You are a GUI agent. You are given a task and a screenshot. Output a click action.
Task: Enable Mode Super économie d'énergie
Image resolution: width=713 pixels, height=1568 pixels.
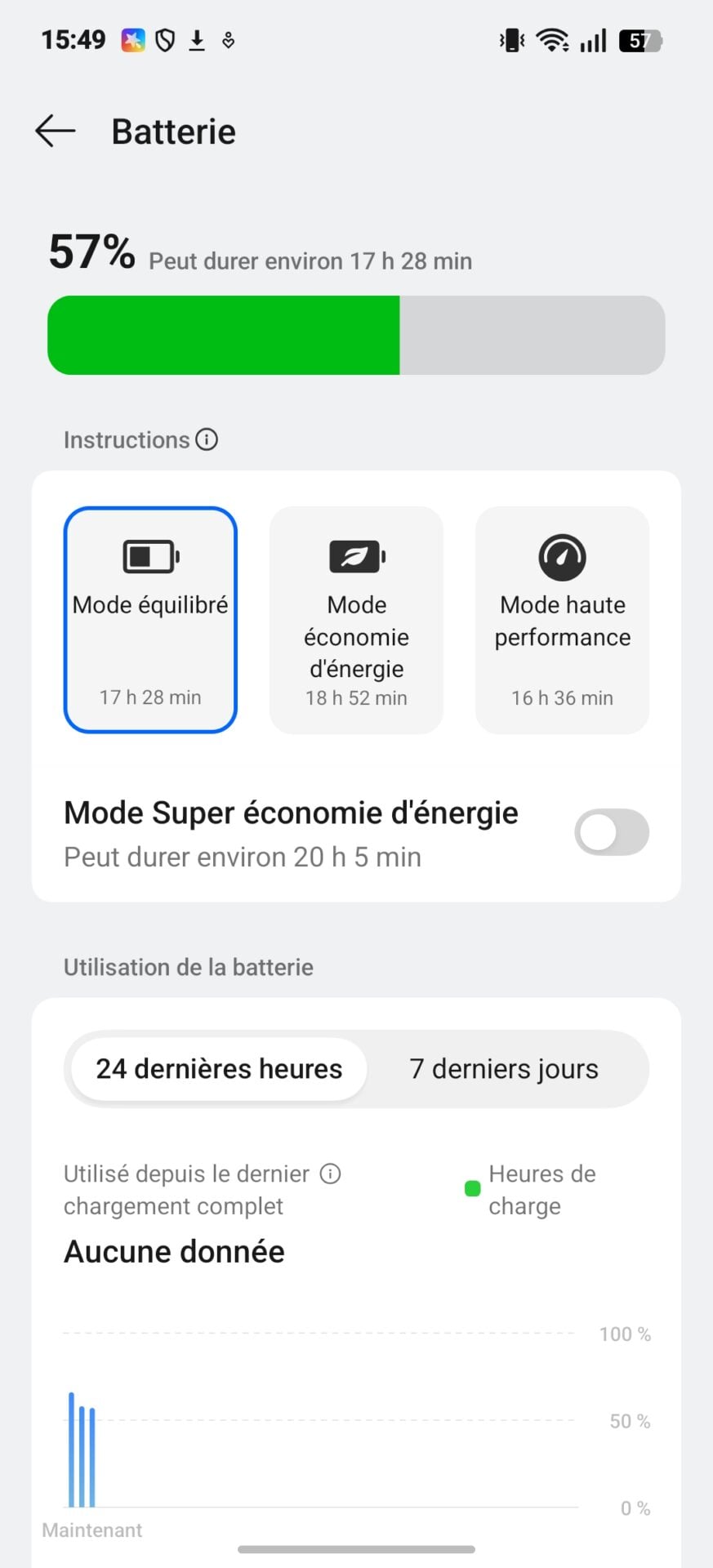(611, 832)
